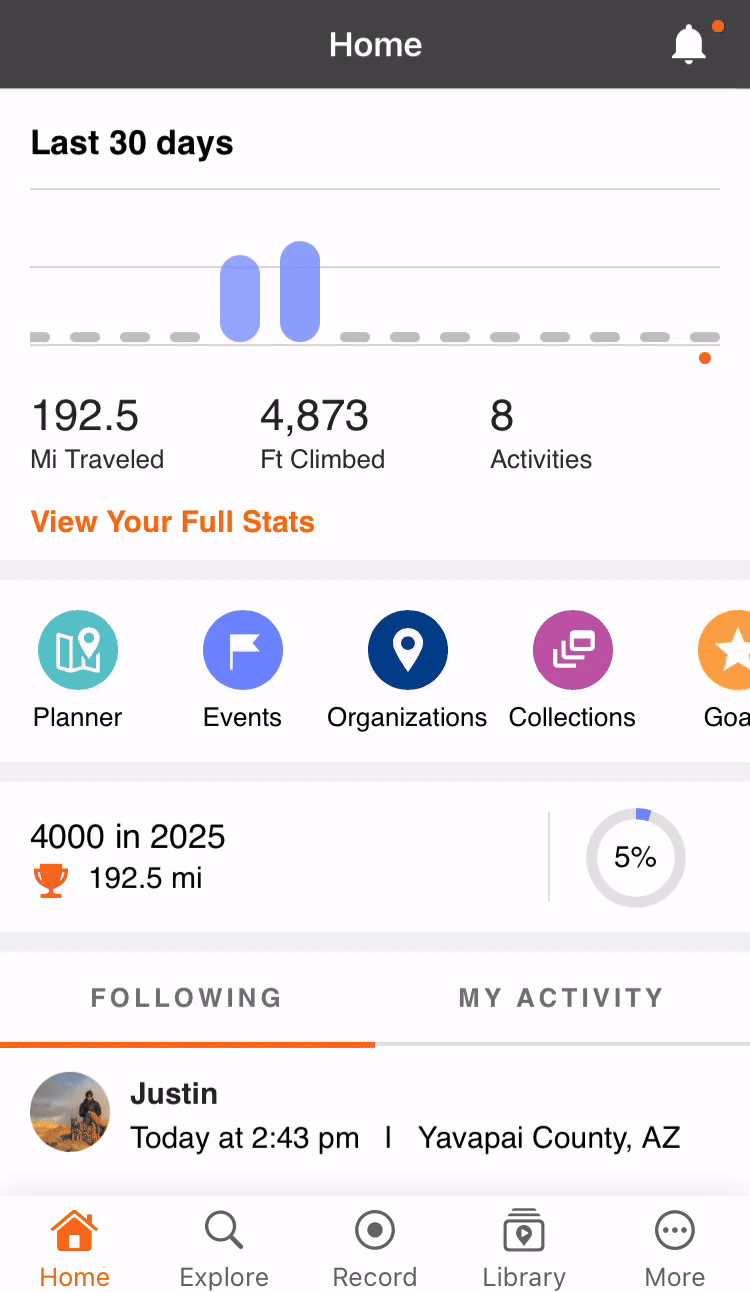Go to the Explore tab
This screenshot has width=750, height=1292.
(224, 1247)
